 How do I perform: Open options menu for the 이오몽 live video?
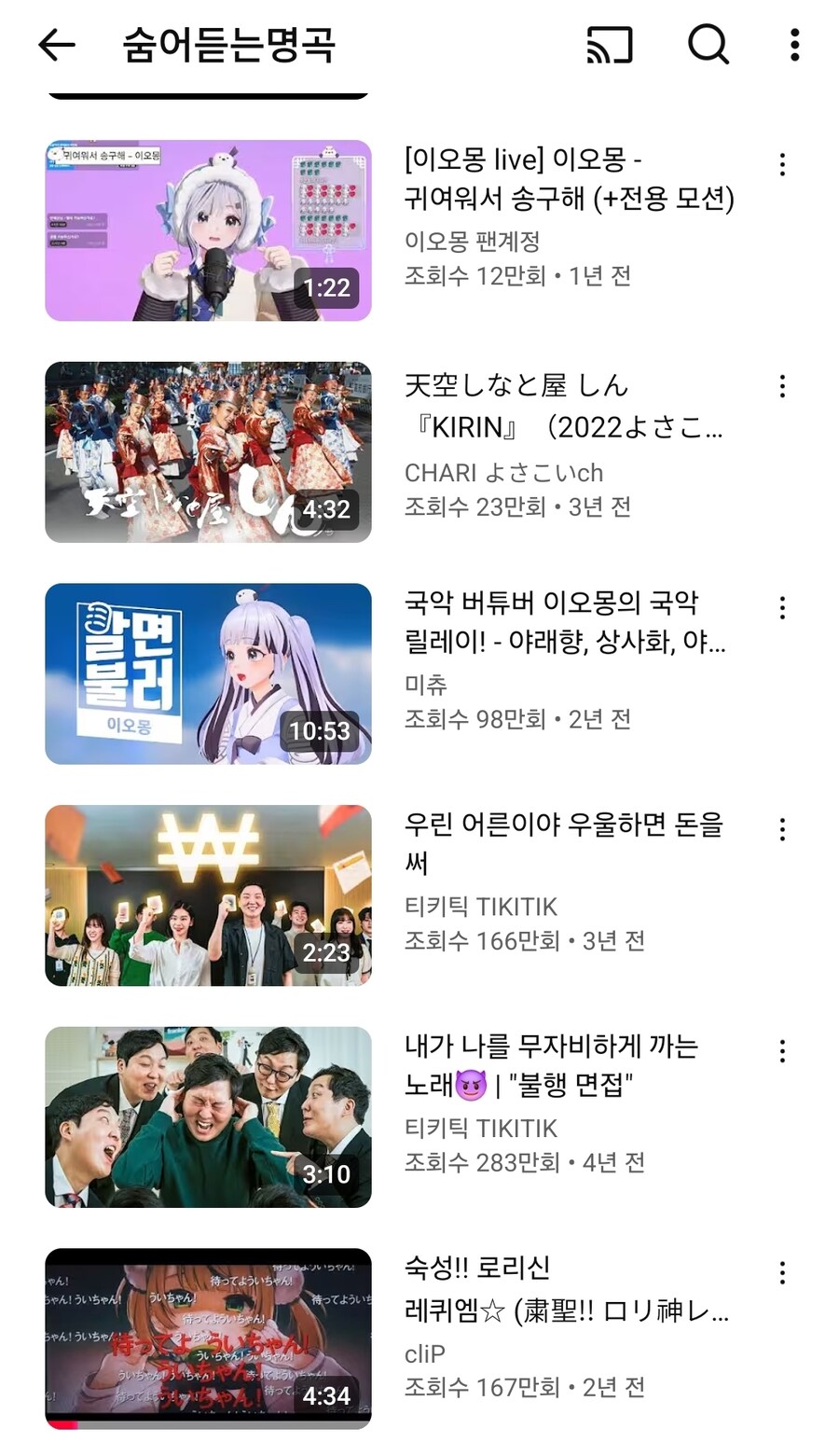pyautogui.click(x=781, y=164)
